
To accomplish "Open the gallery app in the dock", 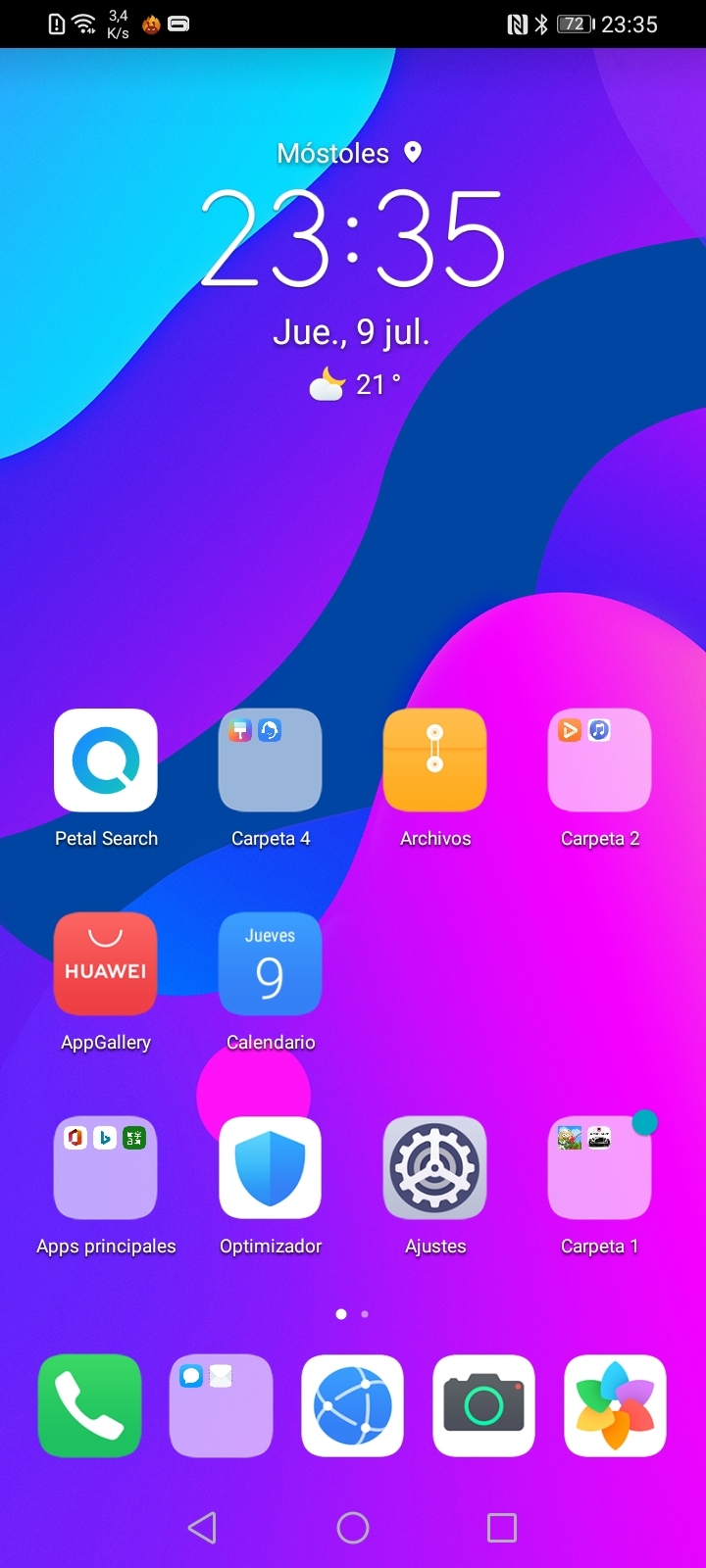I will (616, 1405).
